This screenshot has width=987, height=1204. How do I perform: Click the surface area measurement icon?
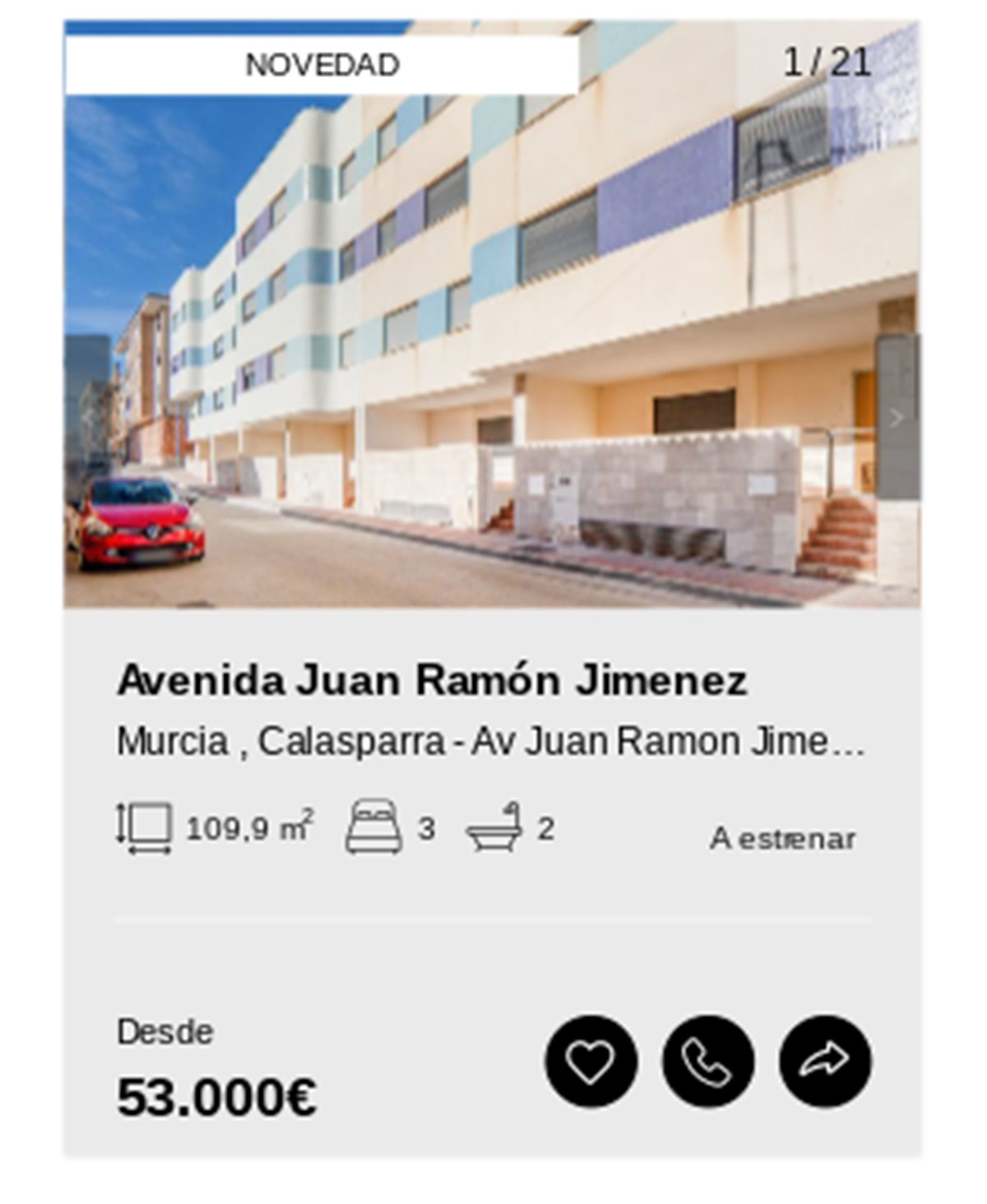tap(145, 828)
